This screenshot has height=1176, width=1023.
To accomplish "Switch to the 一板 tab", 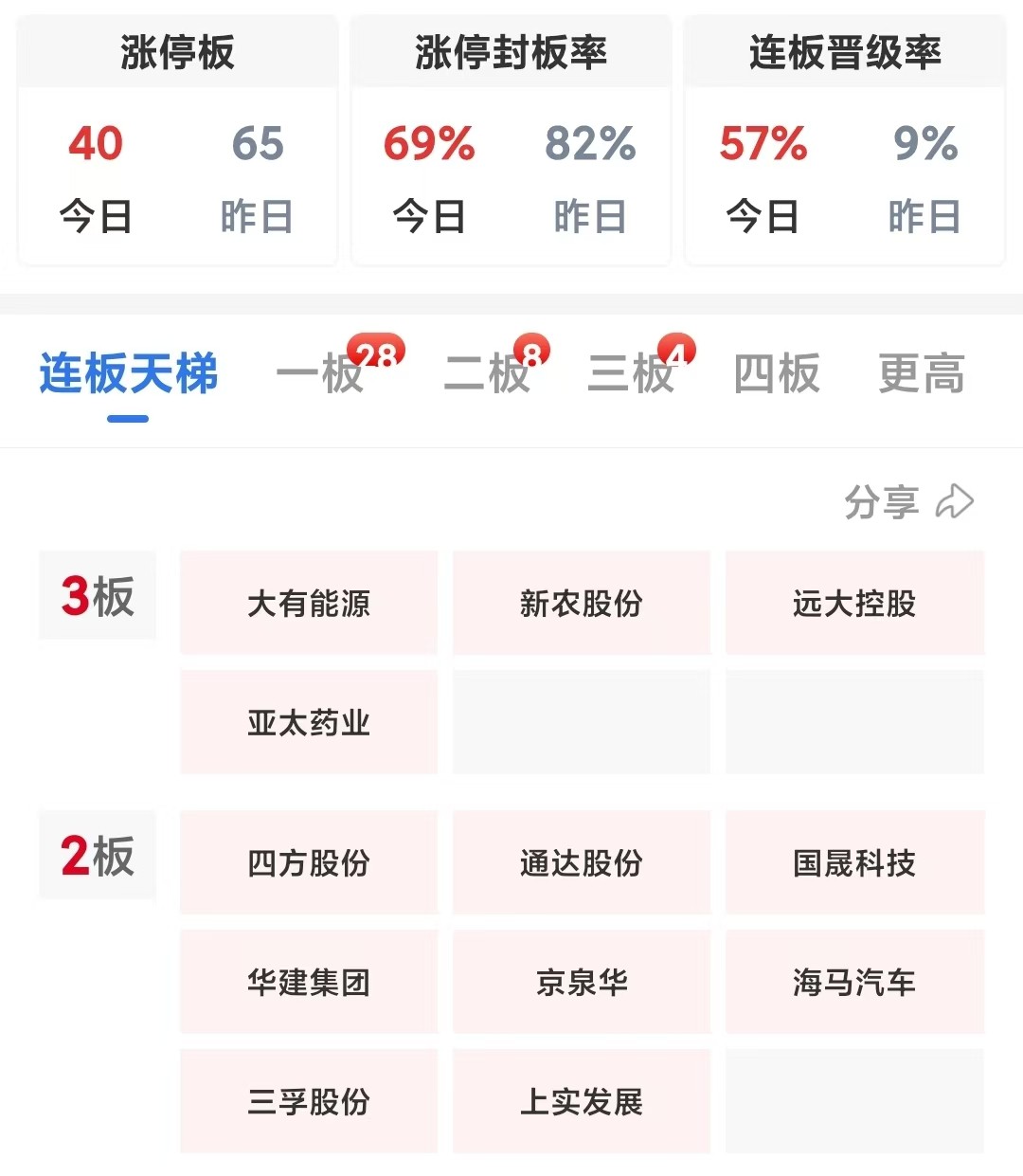I will tap(320, 373).
